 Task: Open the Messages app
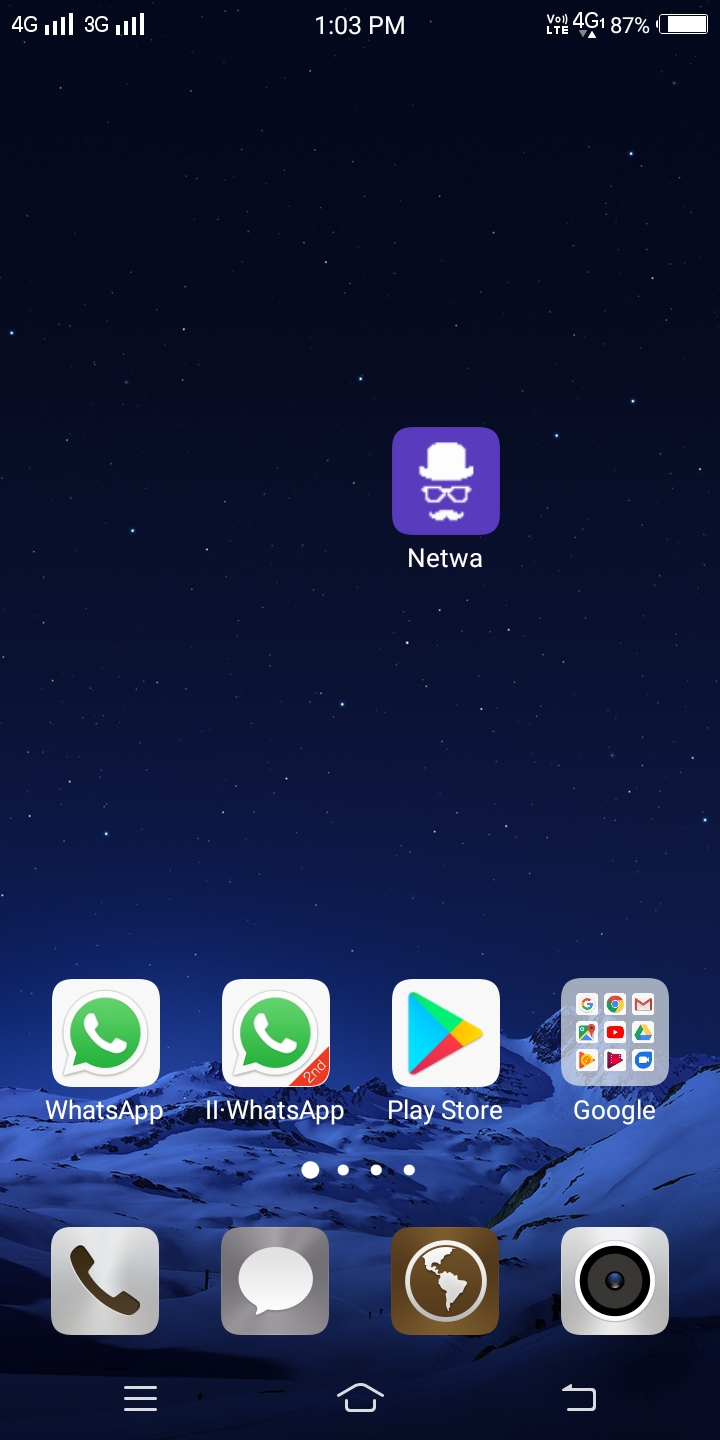[x=275, y=1281]
